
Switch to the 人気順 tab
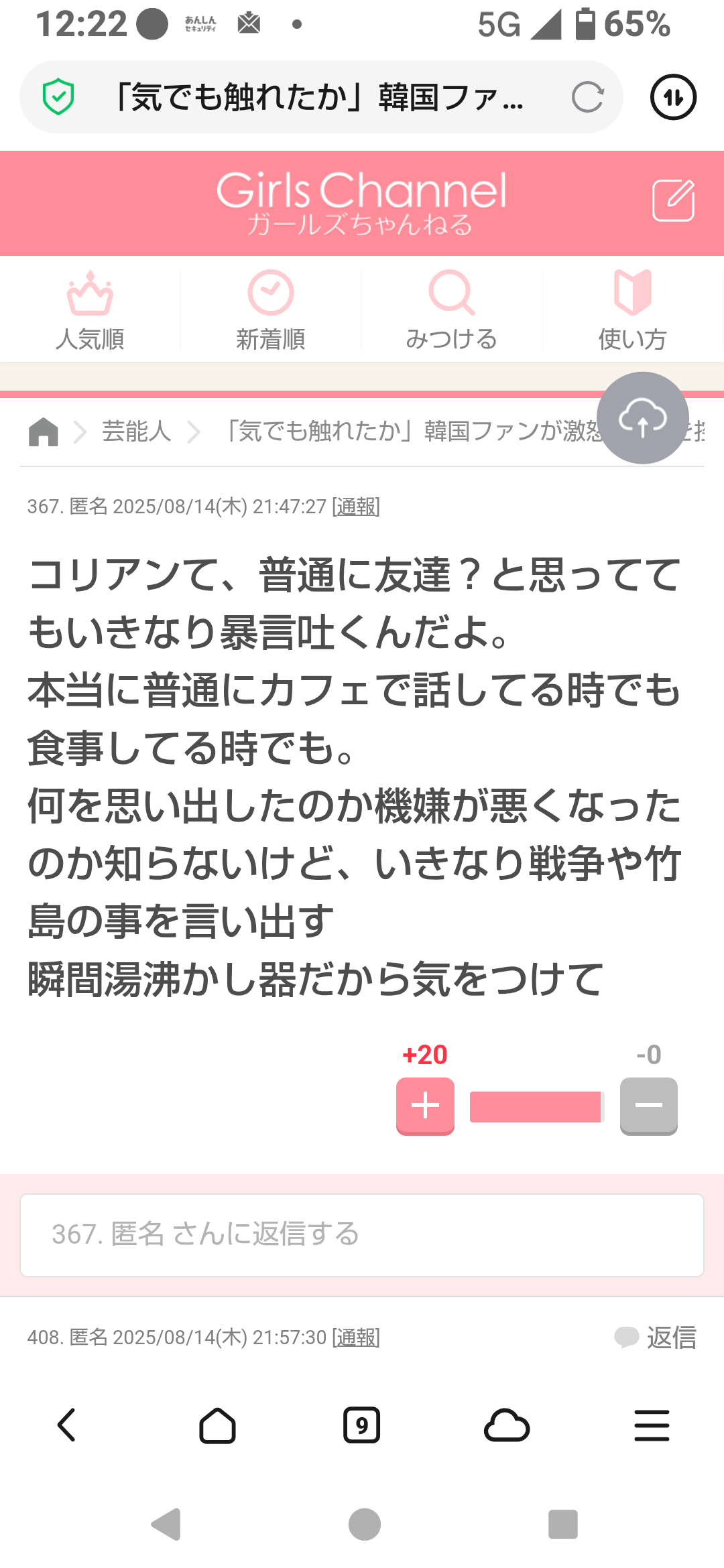click(x=90, y=310)
